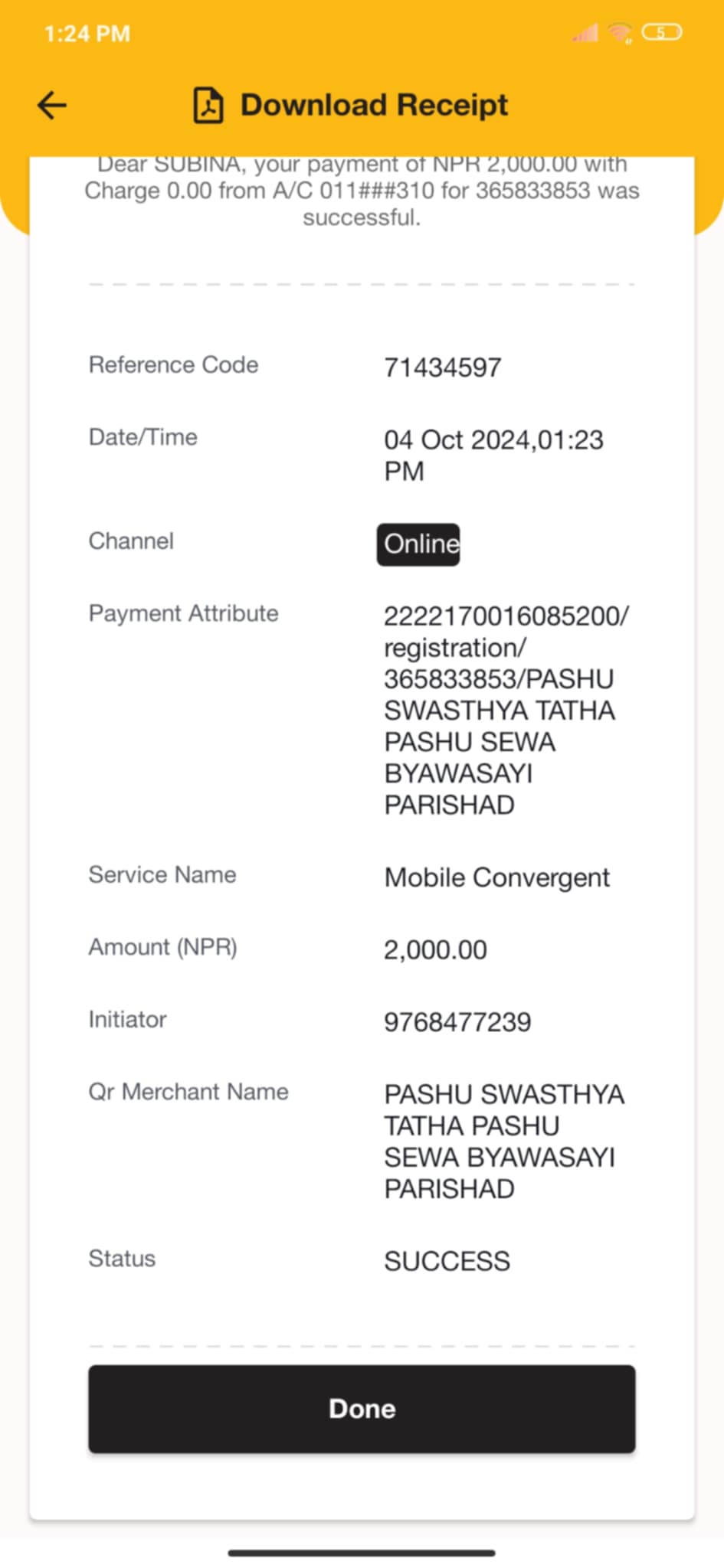Tap the Done button
Image resolution: width=724 pixels, height=1568 pixels.
tap(362, 1409)
